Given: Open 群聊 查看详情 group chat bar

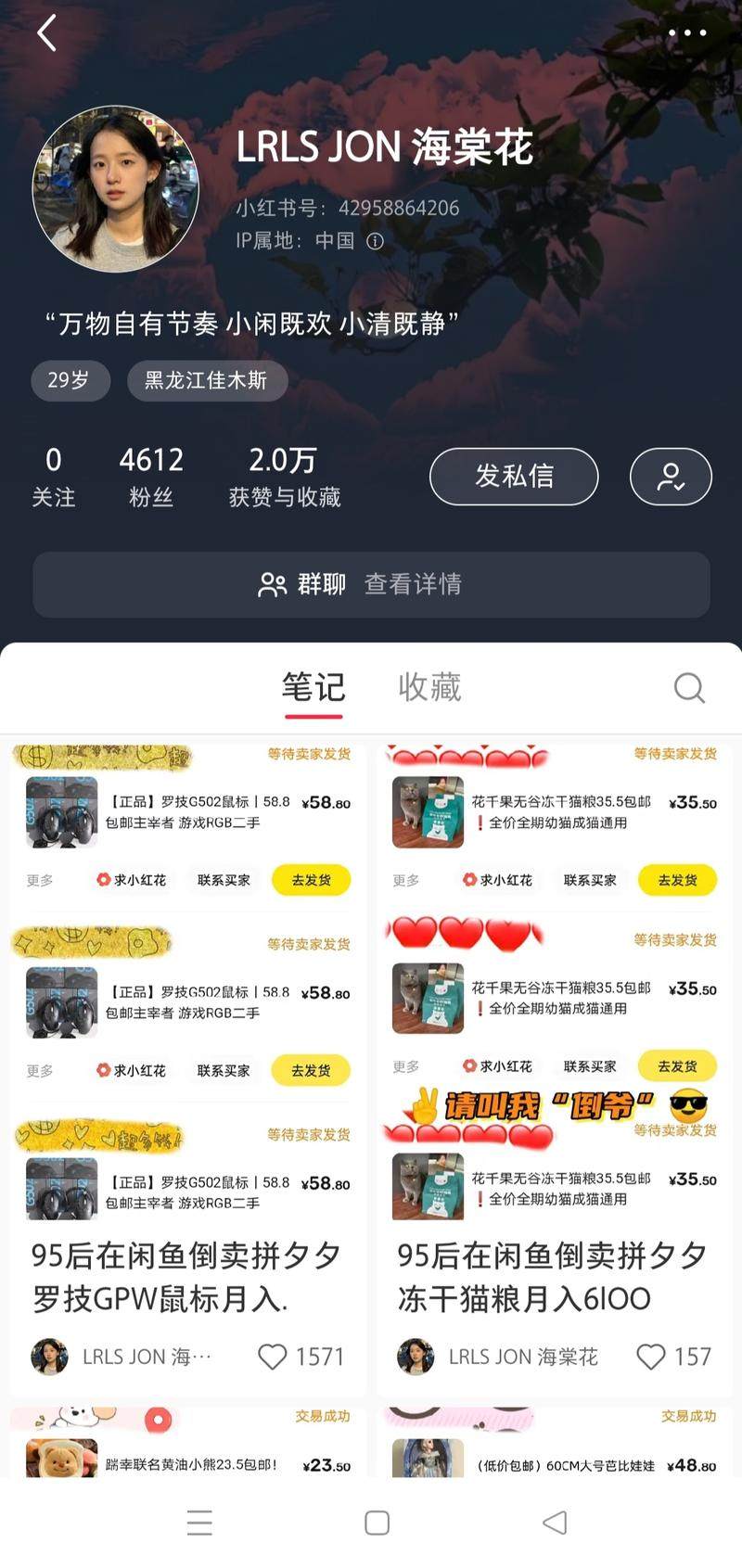Looking at the screenshot, I should click(371, 584).
